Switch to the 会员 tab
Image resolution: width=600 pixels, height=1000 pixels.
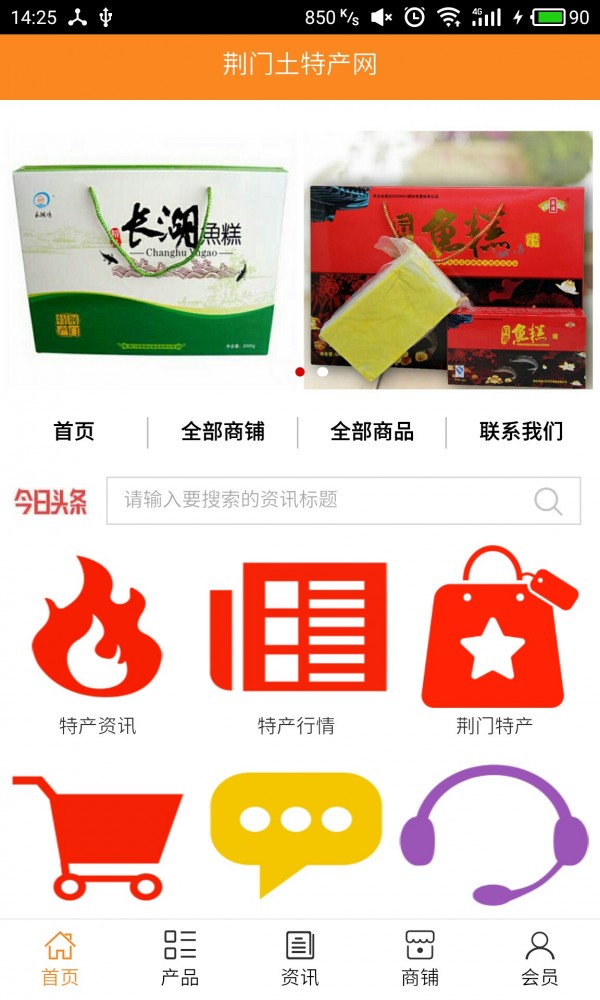coord(540,958)
